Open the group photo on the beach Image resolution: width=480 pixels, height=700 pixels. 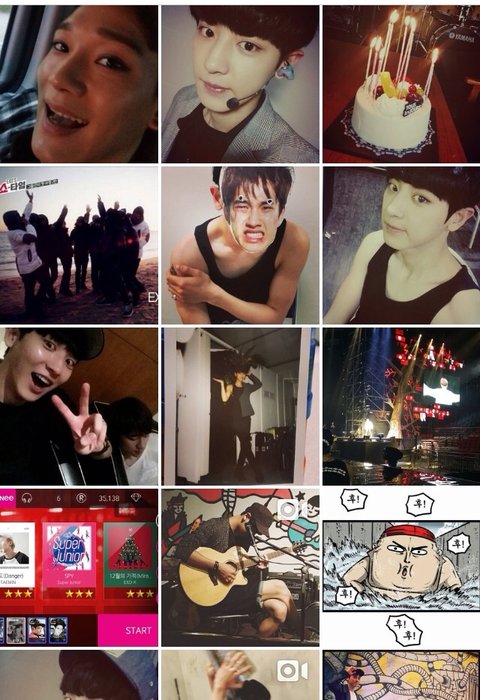pos(79,245)
